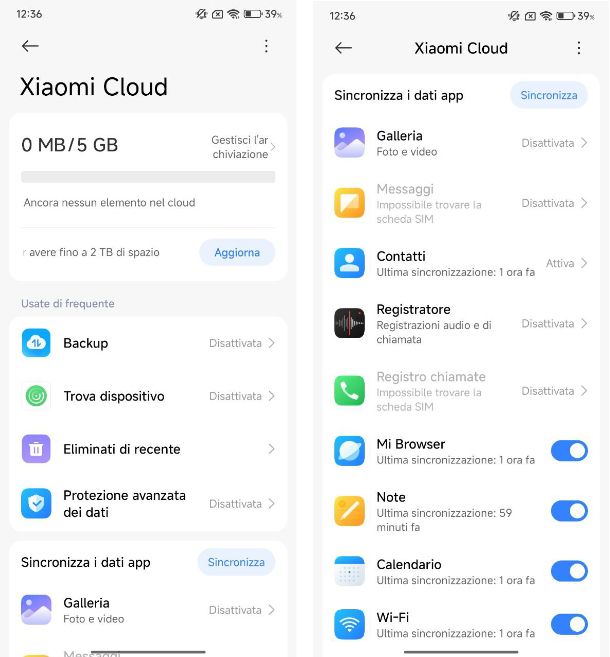Open Trova dispositivo settings
The height and width of the screenshot is (657, 610).
[148, 396]
